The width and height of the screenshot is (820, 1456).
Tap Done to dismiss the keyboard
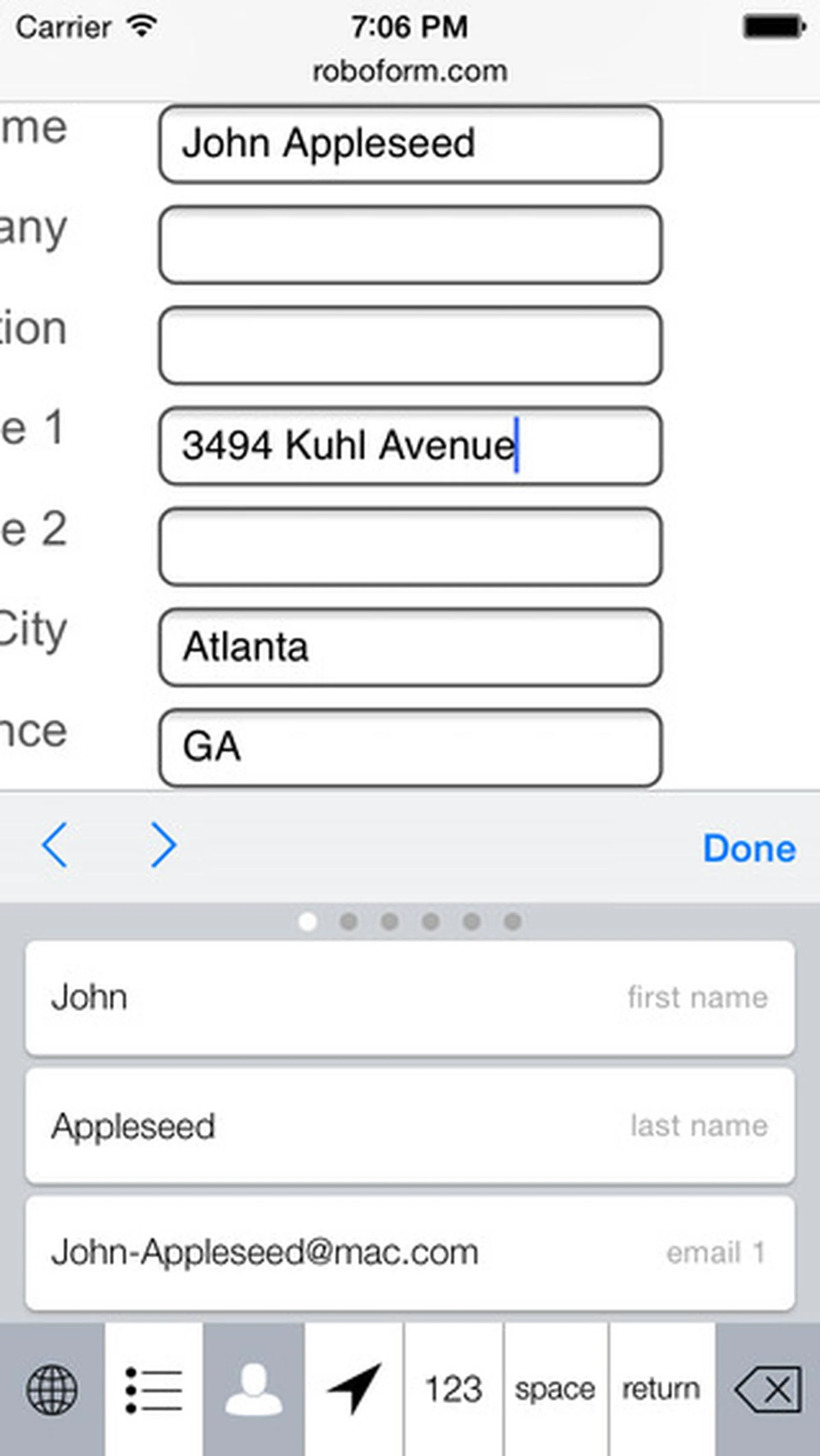749,848
